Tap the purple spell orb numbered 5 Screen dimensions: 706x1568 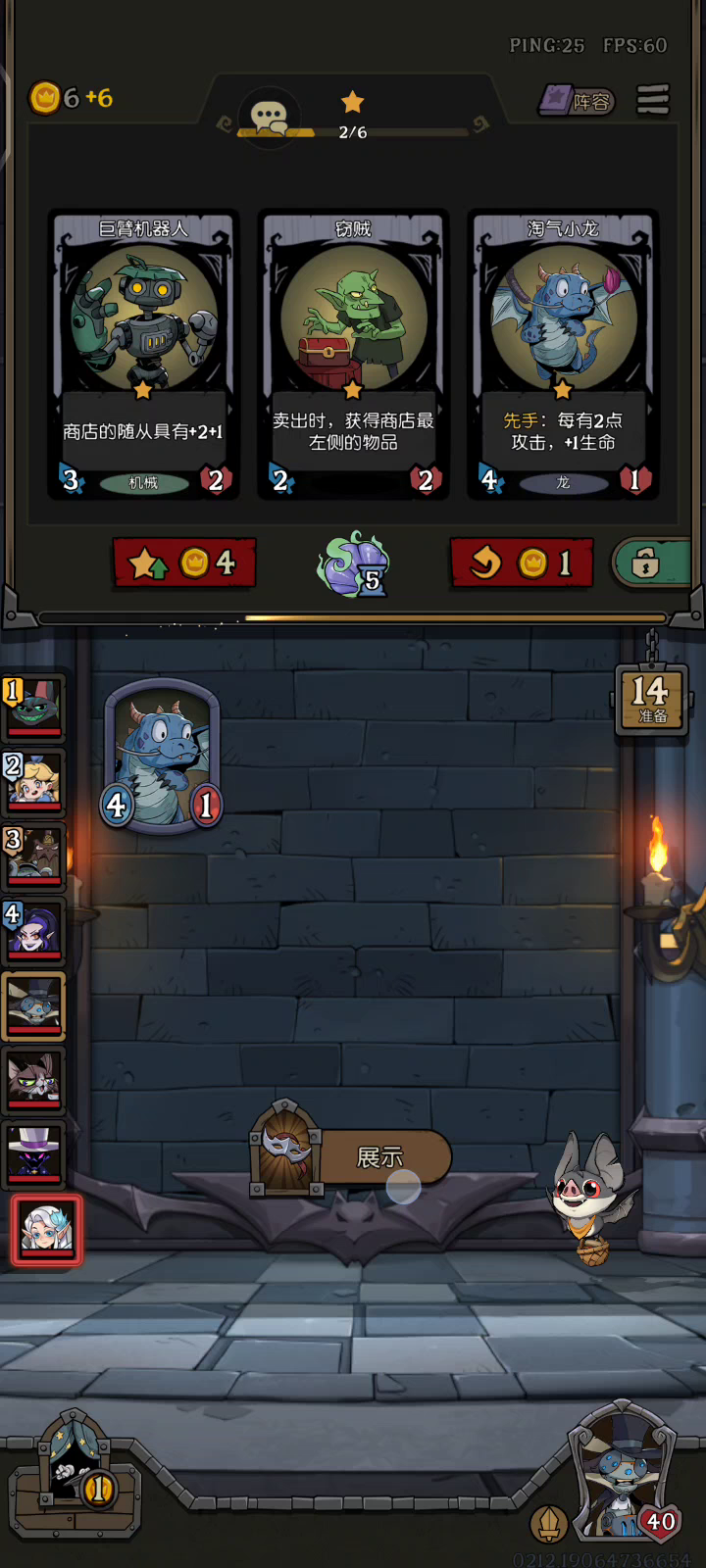pos(354,564)
